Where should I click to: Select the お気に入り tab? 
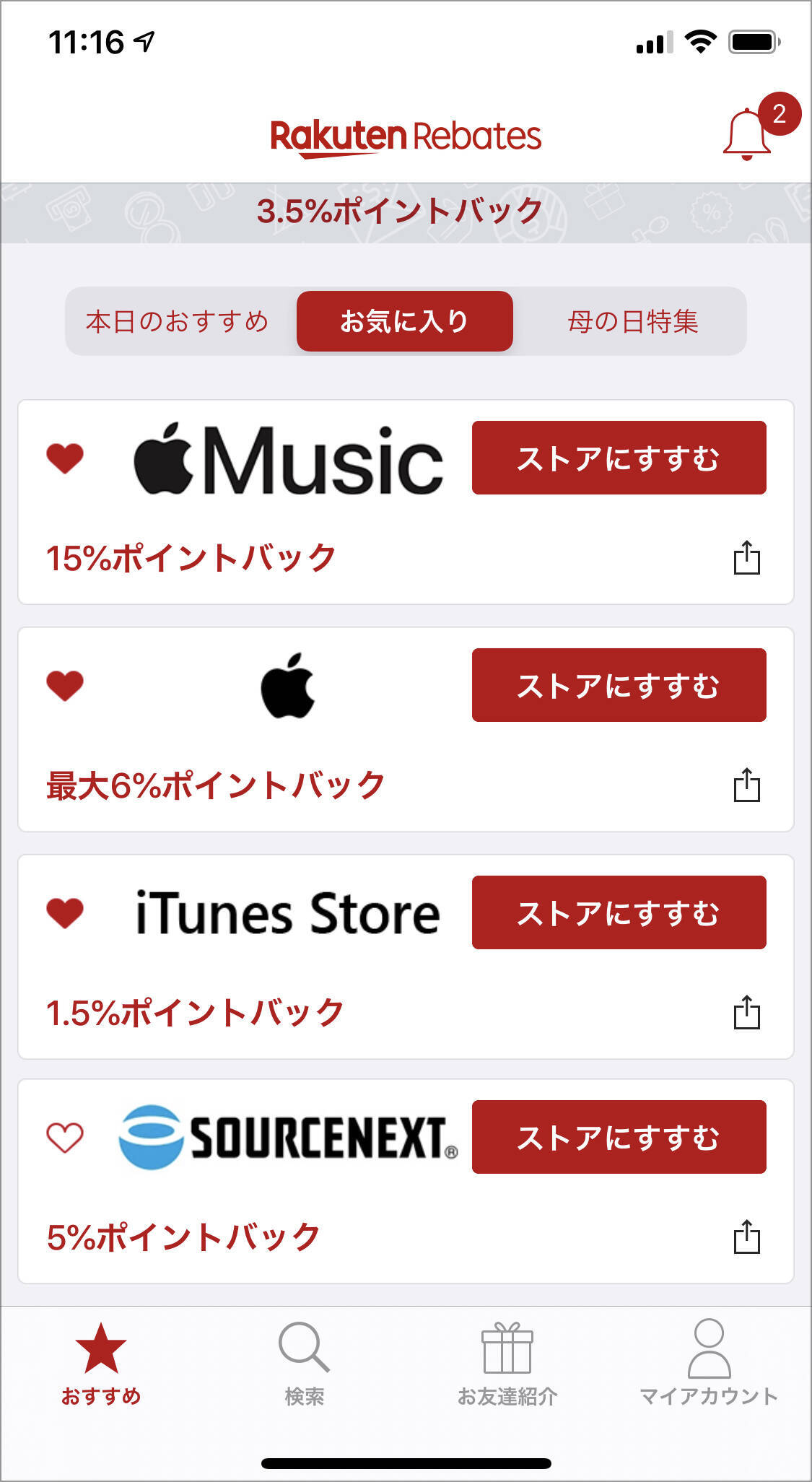[404, 321]
